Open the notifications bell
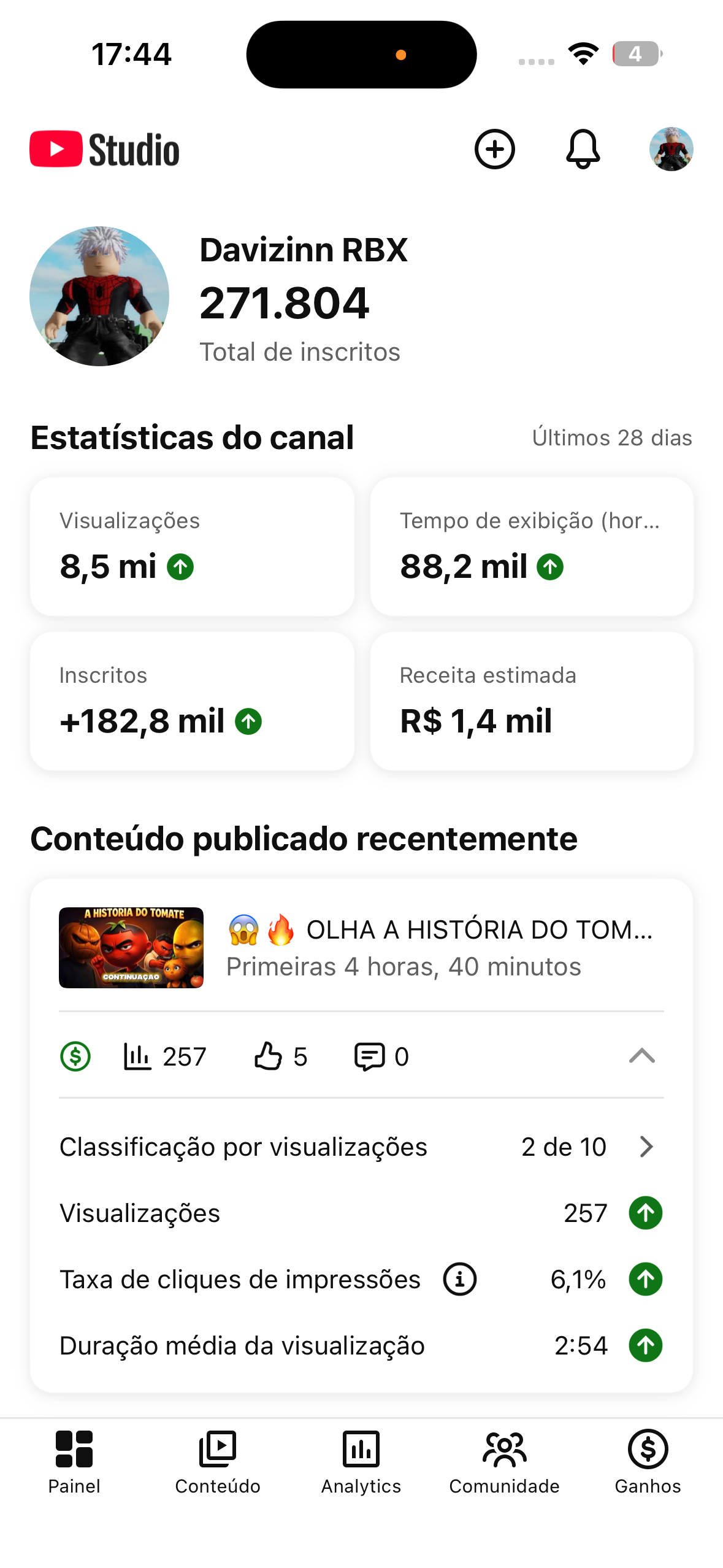Screen dimensions: 723x1568 point(583,149)
